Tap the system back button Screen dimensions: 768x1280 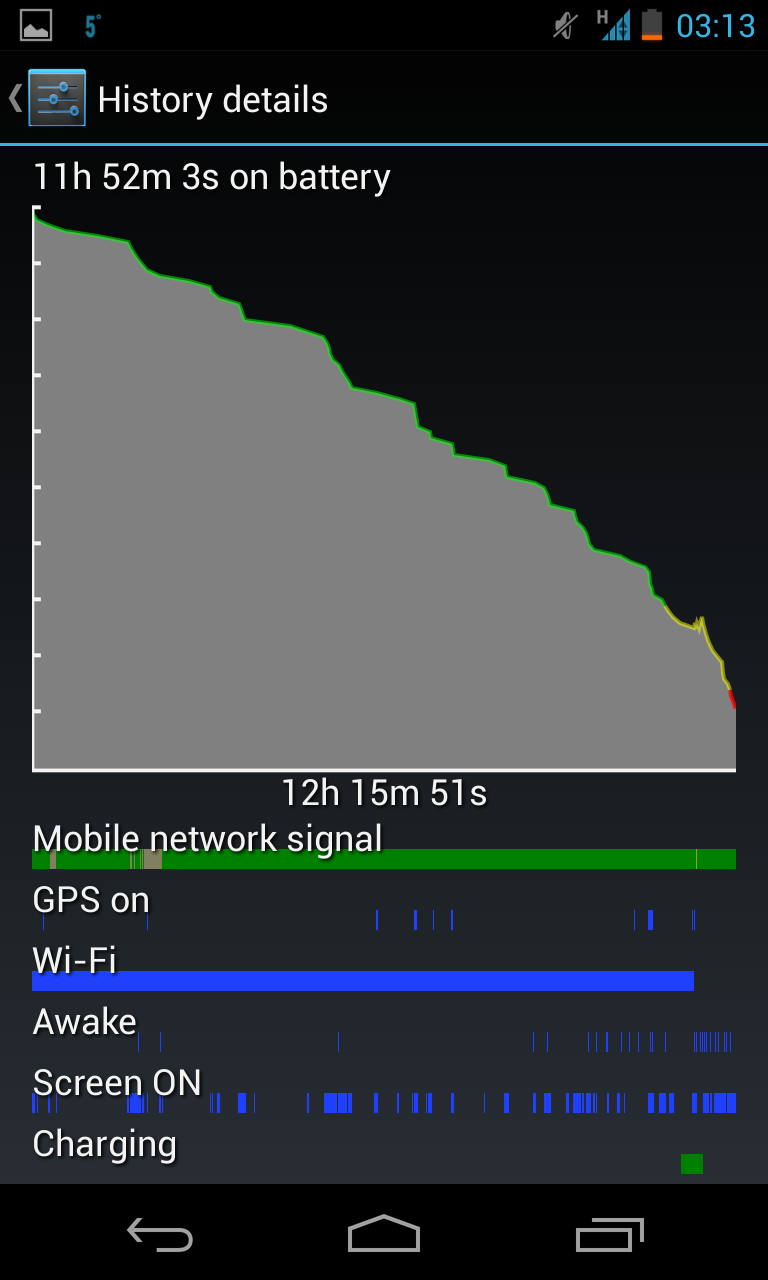[x=160, y=1234]
